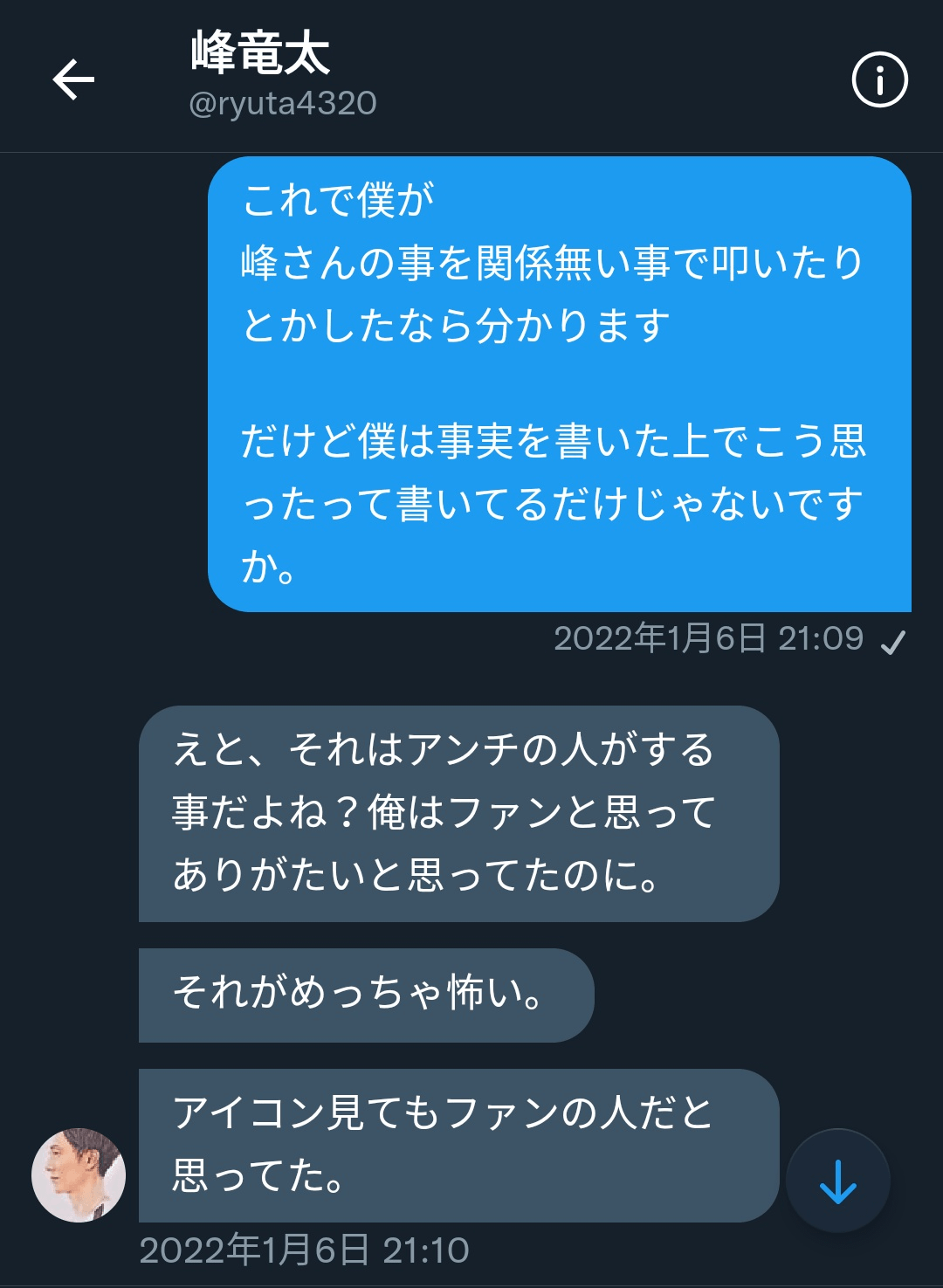
Task: Open the 峰竜太 profile from header name
Action: tap(260, 52)
